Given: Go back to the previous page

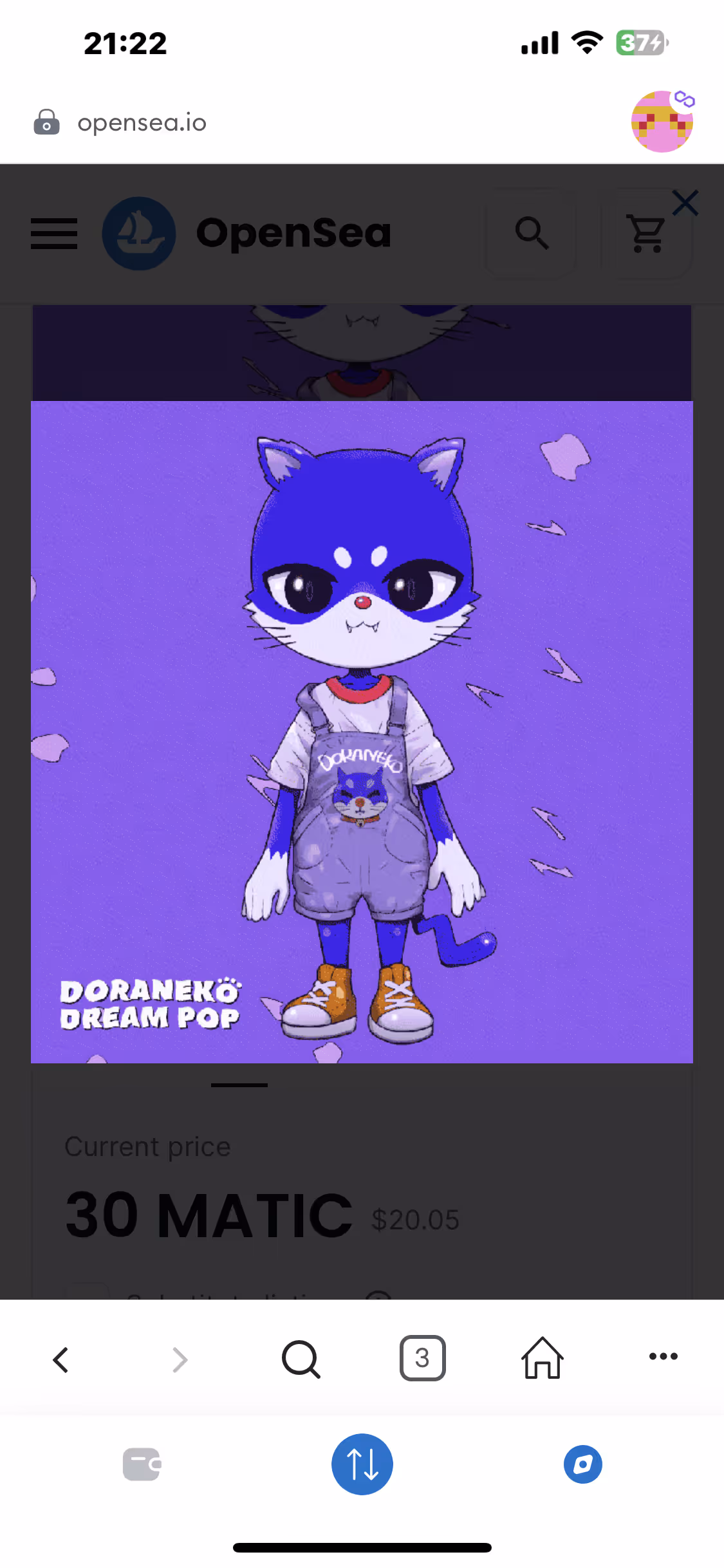Looking at the screenshot, I should (x=60, y=1360).
